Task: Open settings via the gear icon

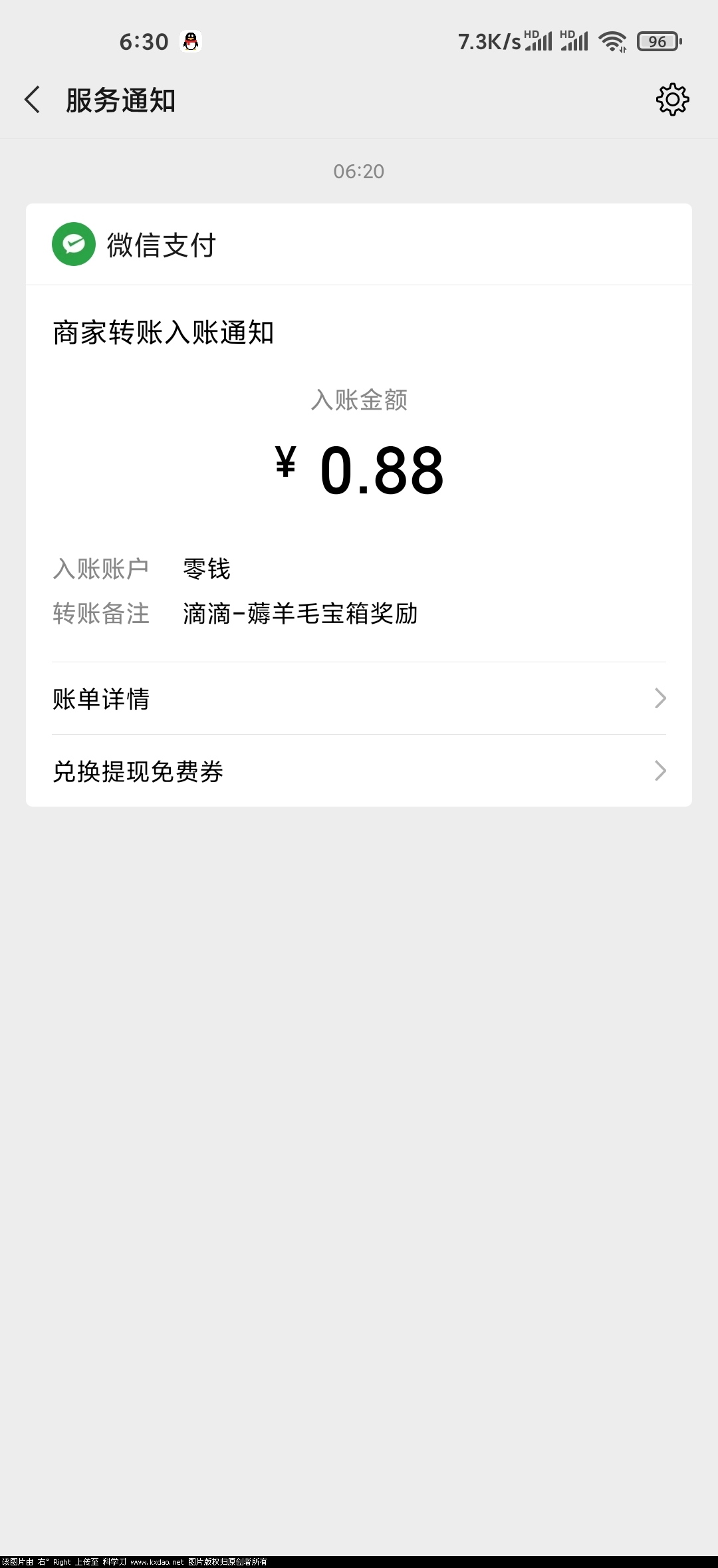Action: pyautogui.click(x=673, y=100)
